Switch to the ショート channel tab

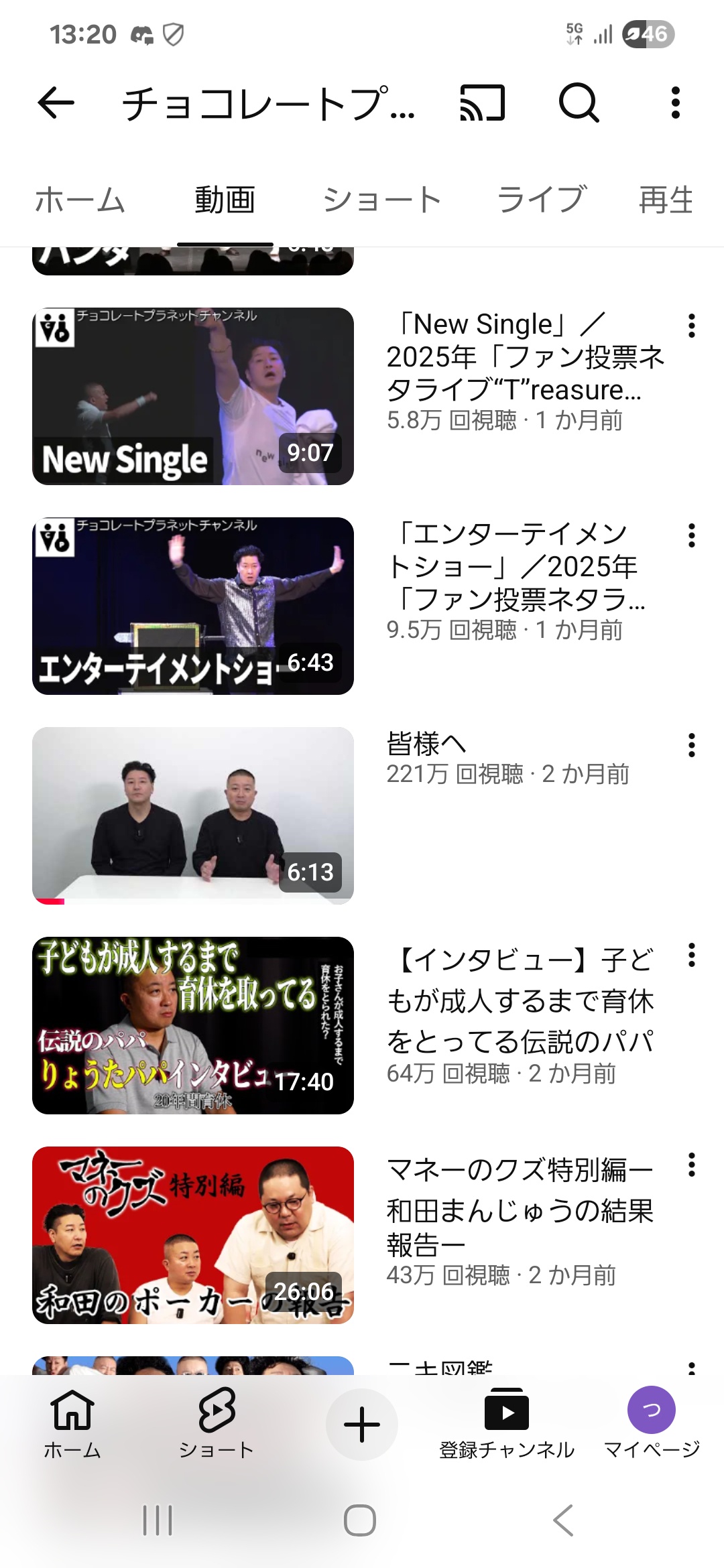381,200
